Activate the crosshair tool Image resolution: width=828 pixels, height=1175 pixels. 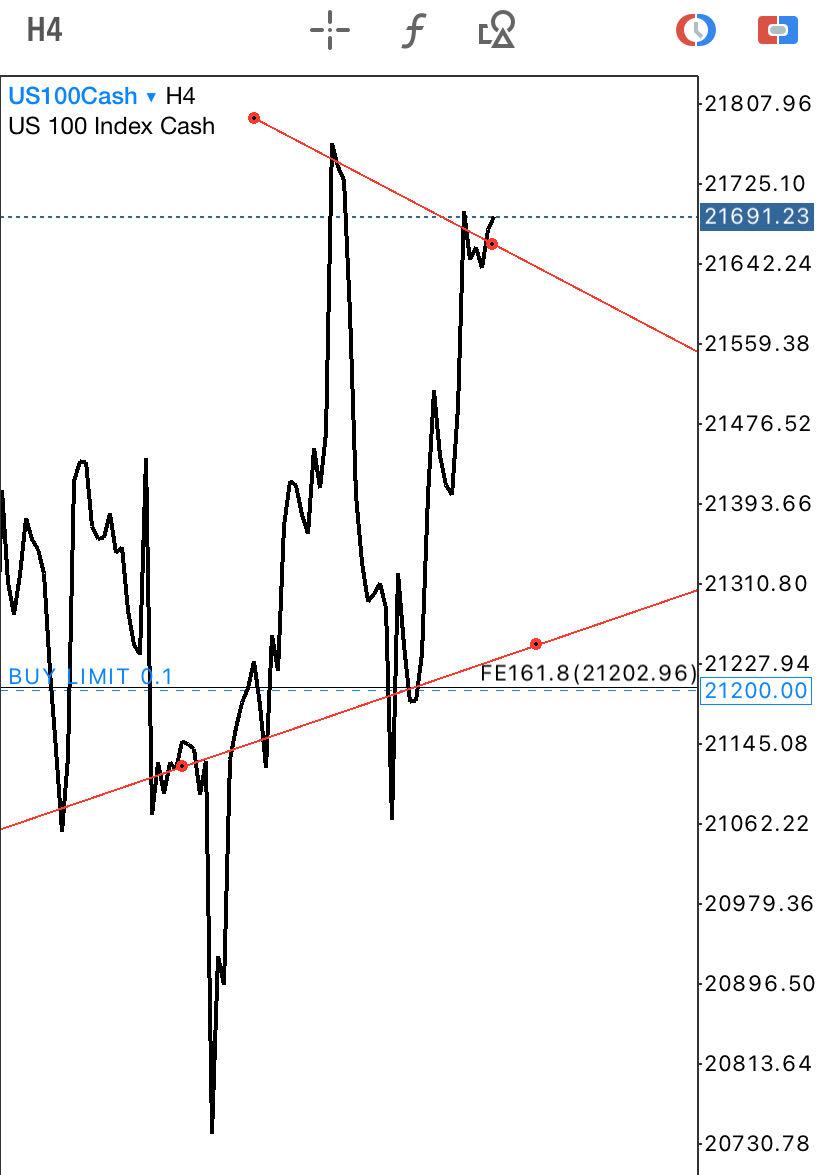pyautogui.click(x=329, y=31)
